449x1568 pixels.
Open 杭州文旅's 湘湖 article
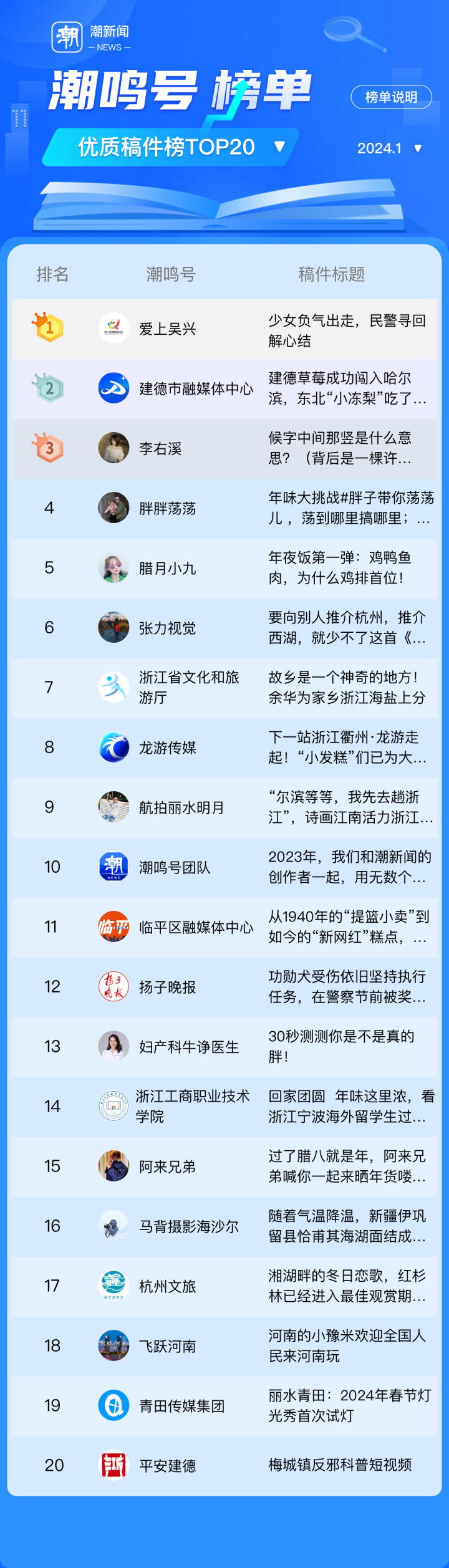[x=347, y=1286]
